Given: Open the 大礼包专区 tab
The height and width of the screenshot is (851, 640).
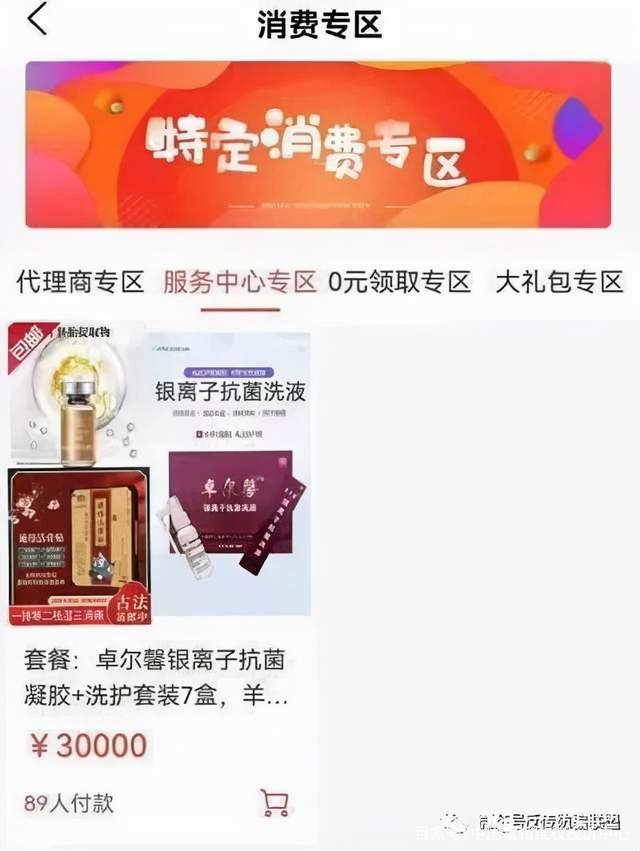Looking at the screenshot, I should click(559, 282).
